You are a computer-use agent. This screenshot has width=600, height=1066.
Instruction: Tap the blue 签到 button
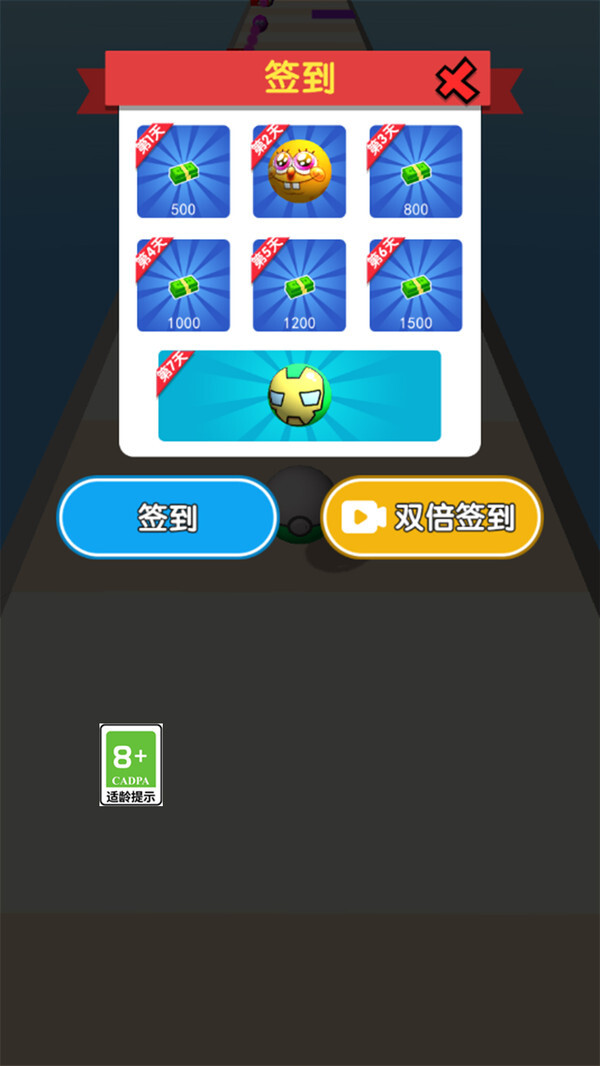coord(167,517)
